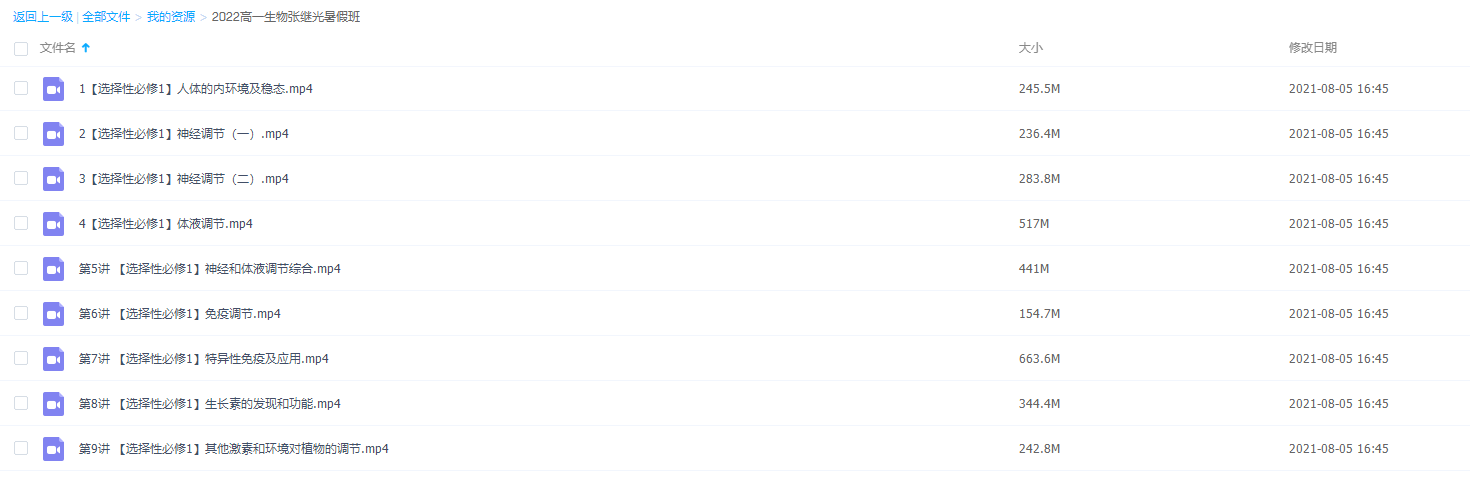Select the checkbox for 第6讲 免疫调节.mp4

pos(21,313)
